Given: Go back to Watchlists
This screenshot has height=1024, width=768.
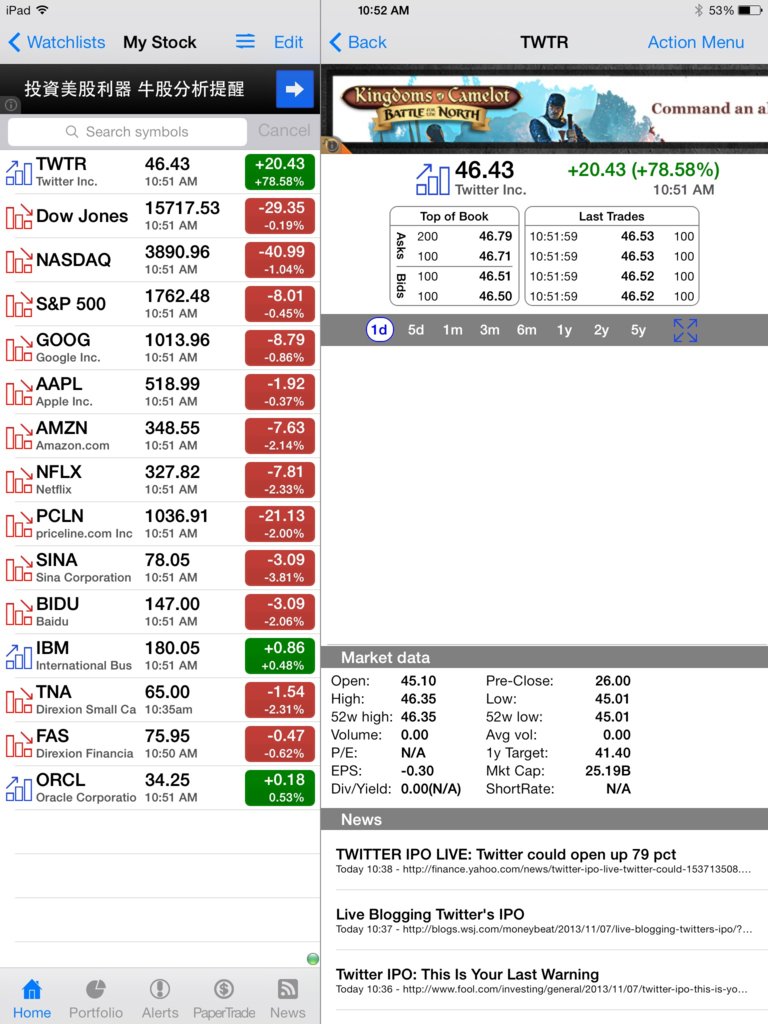Looking at the screenshot, I should point(57,42).
